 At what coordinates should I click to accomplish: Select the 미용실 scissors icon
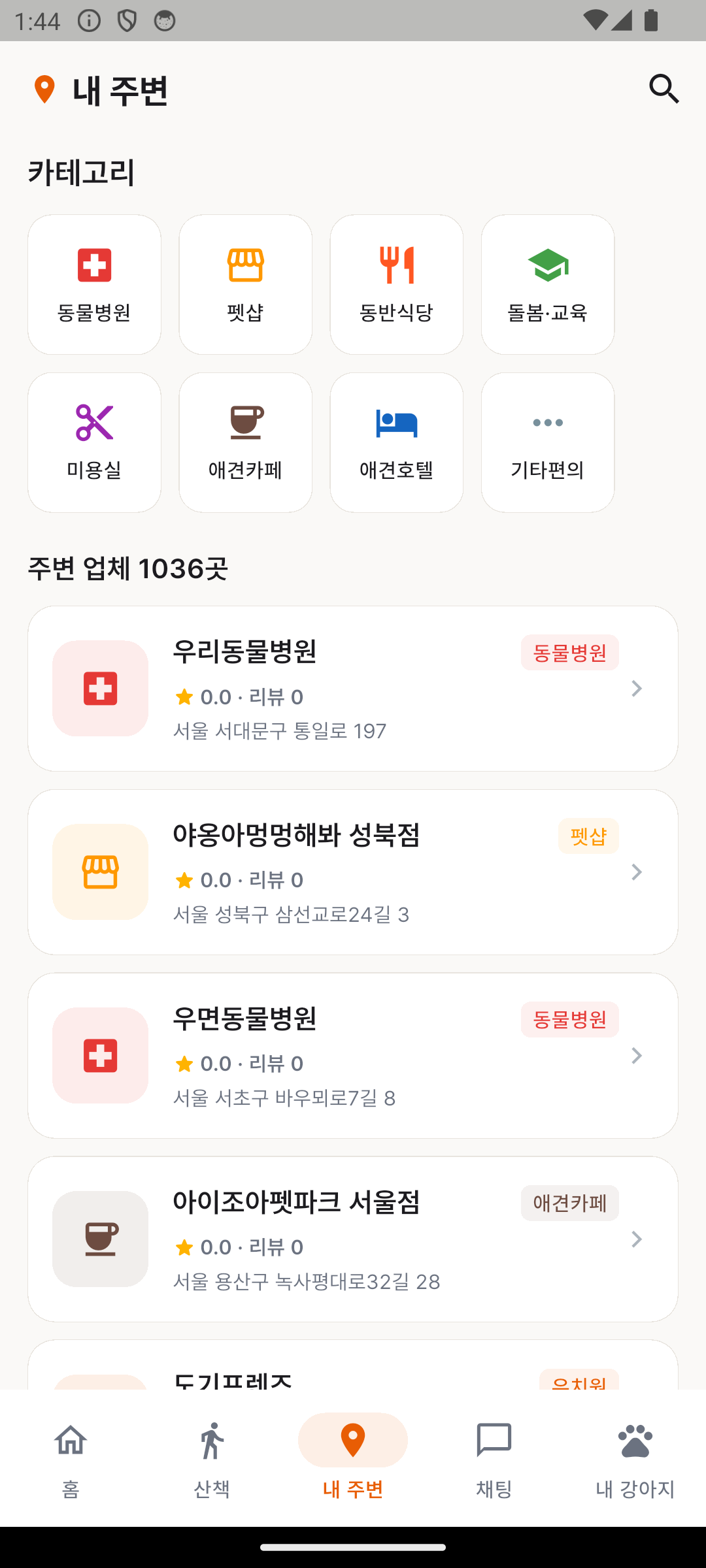pos(94,422)
